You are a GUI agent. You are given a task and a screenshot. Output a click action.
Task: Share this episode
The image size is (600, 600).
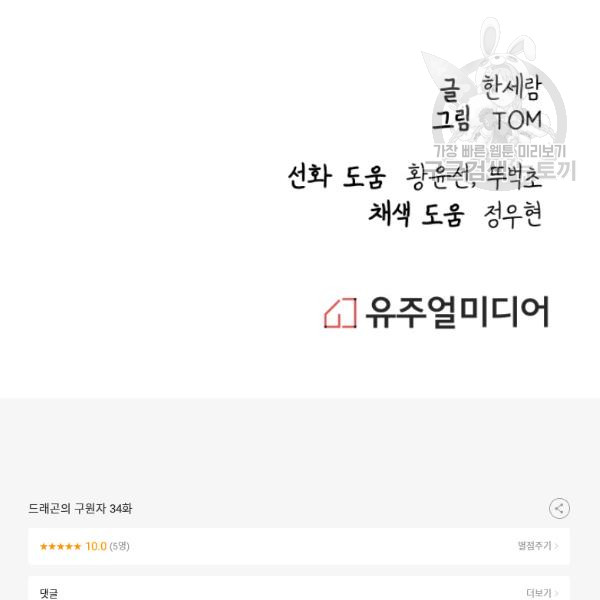pyautogui.click(x=559, y=508)
